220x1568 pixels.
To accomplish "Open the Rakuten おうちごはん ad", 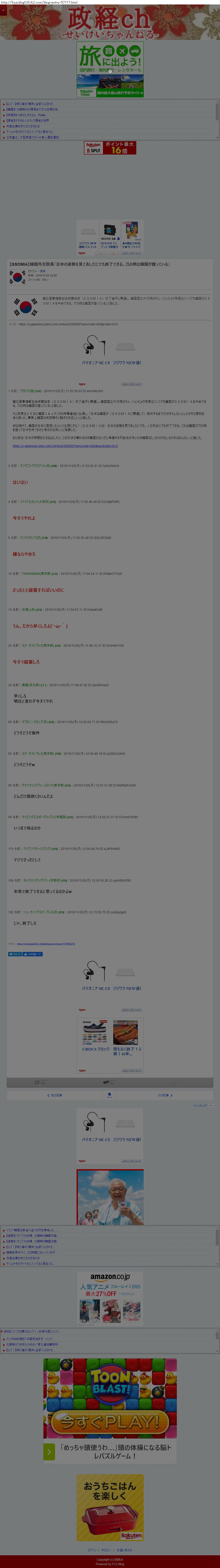I will pyautogui.click(x=110, y=1506).
